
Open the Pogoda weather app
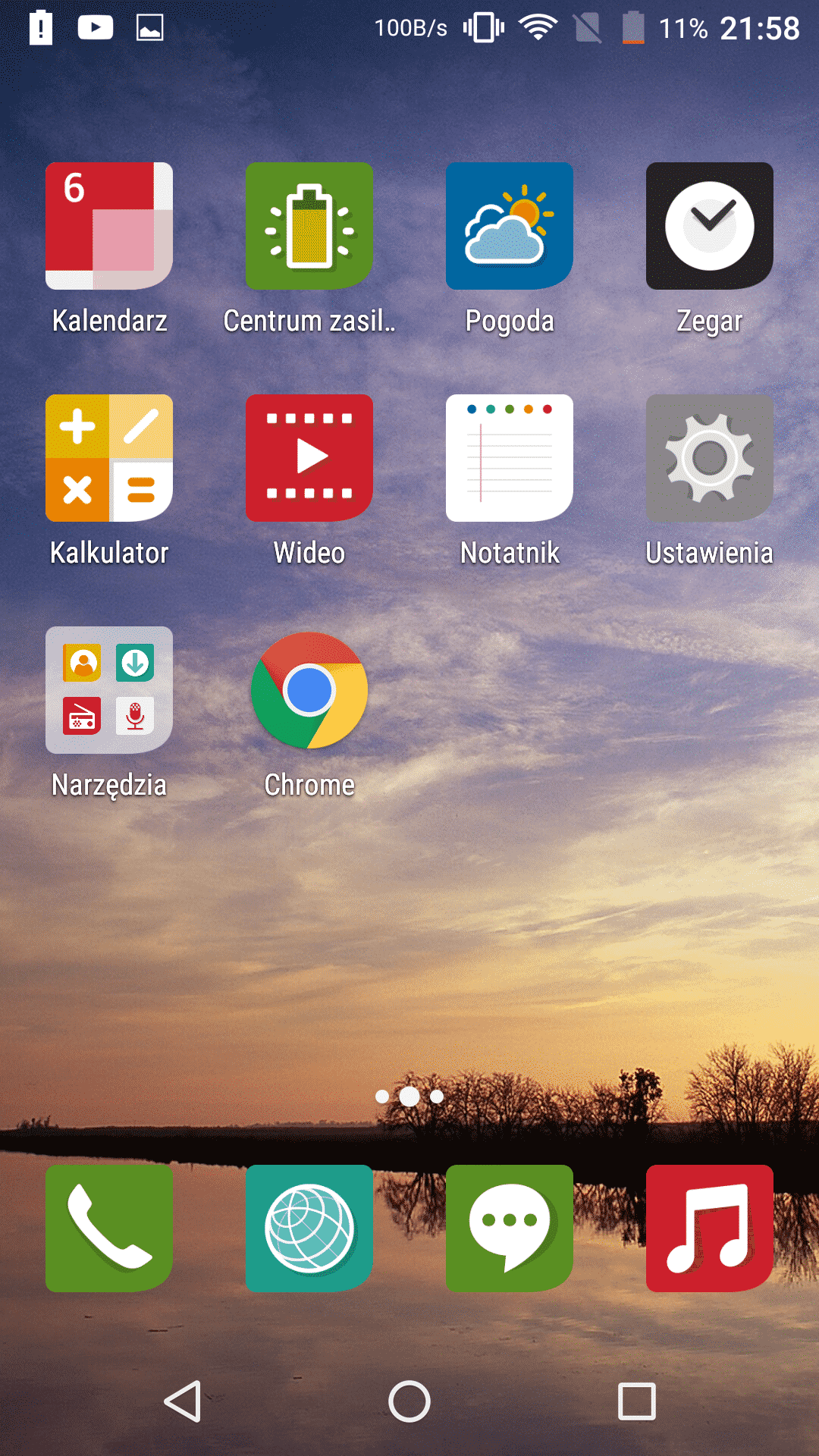pyautogui.click(x=510, y=226)
